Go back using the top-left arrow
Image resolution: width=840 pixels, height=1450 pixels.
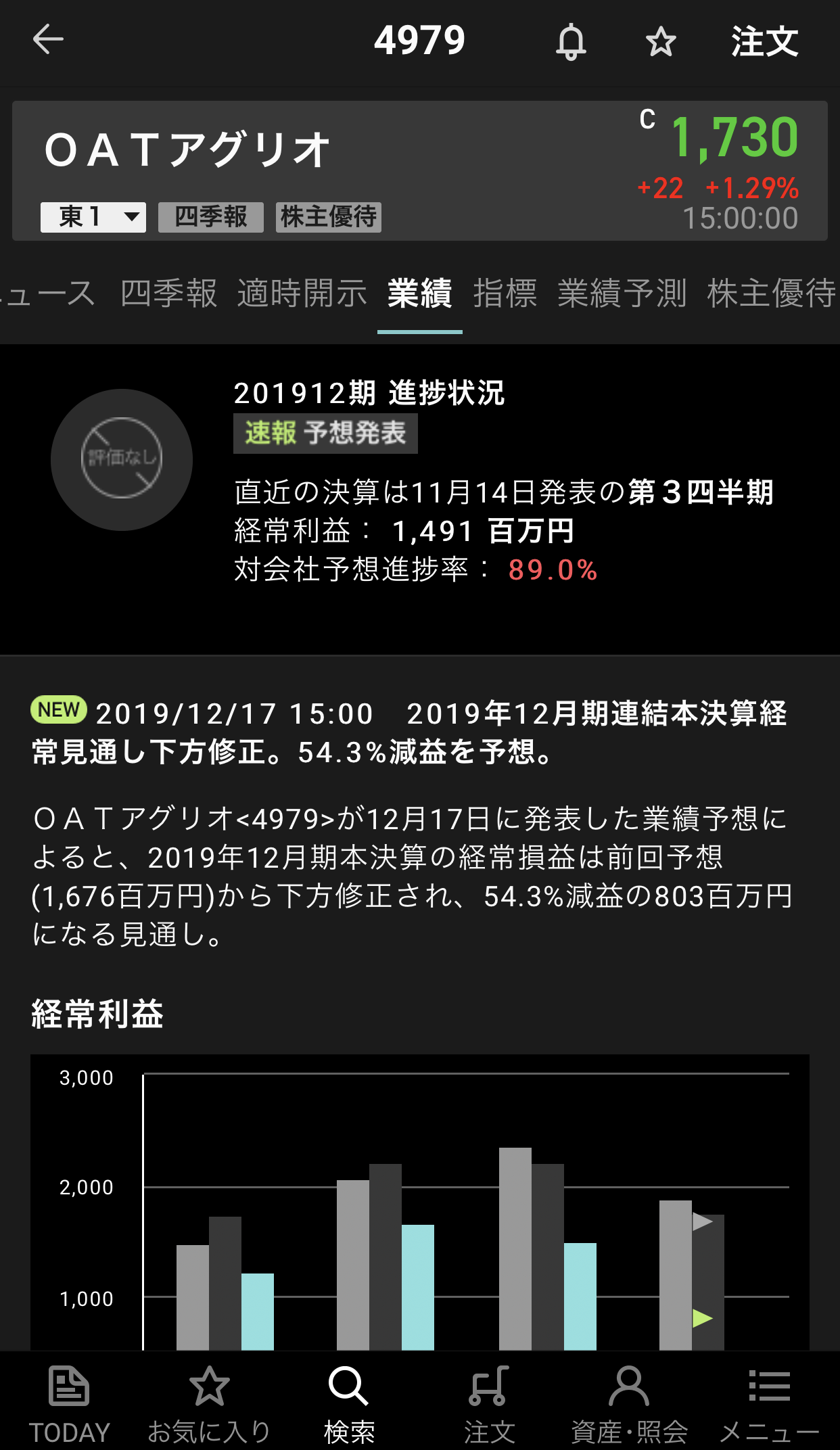(x=48, y=40)
